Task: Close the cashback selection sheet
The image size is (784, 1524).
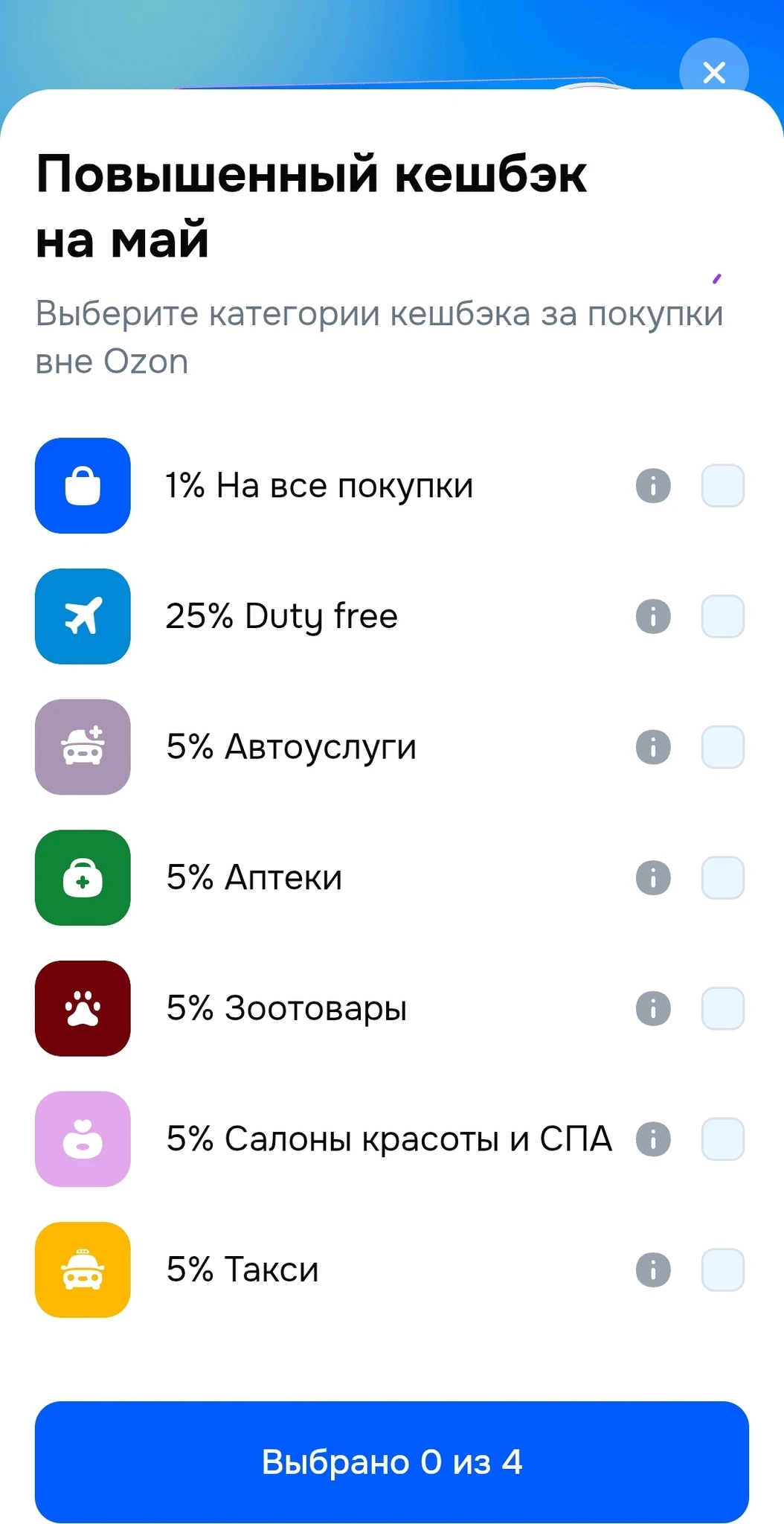Action: pyautogui.click(x=713, y=72)
